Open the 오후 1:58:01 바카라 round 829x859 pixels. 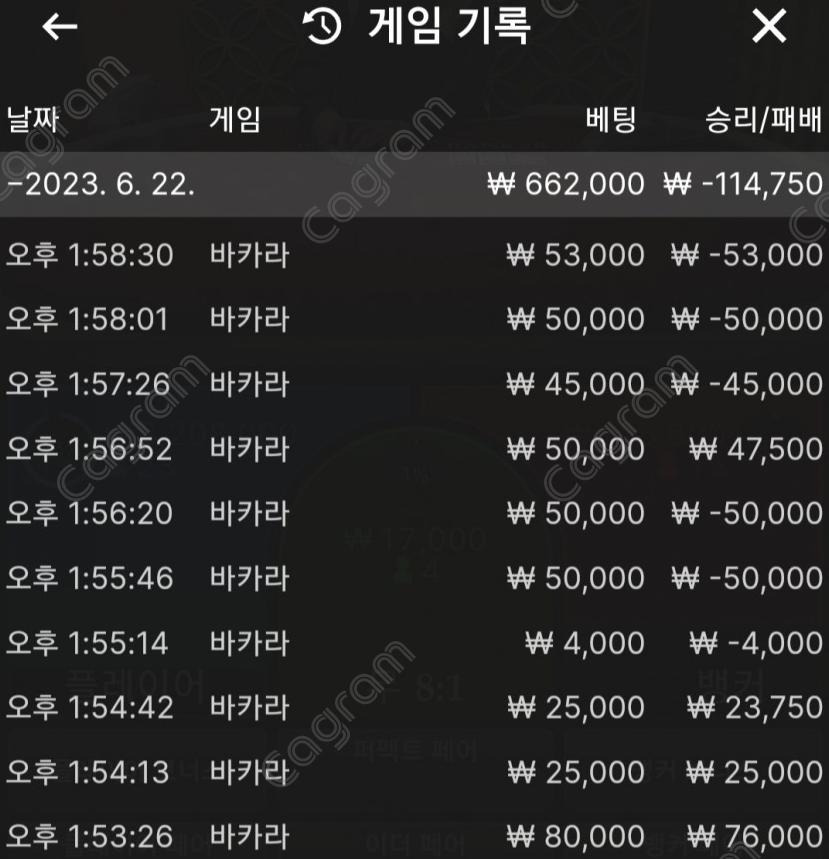(414, 320)
